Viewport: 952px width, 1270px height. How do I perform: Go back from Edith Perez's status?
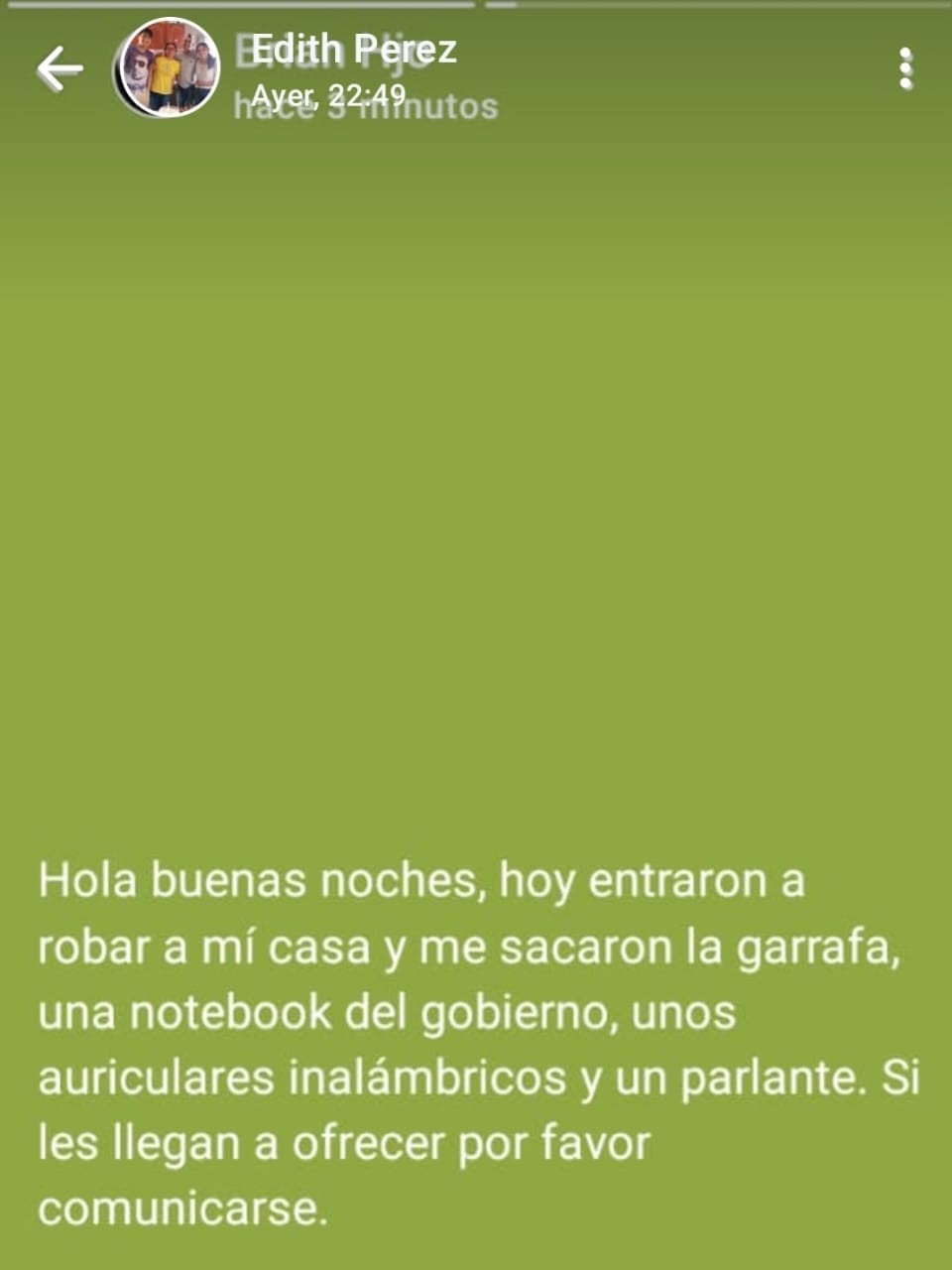coord(59,68)
